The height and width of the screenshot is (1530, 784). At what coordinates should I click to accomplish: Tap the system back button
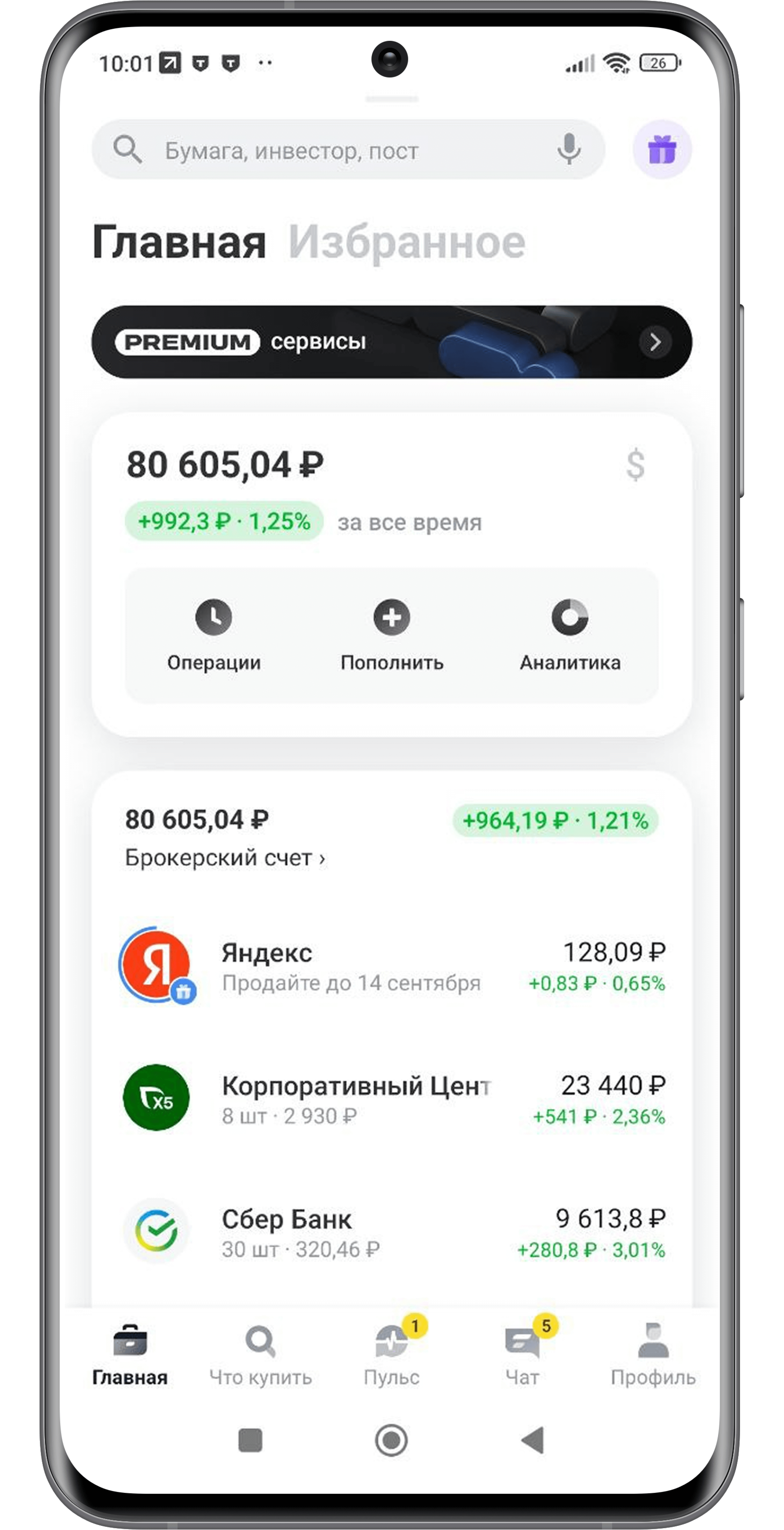[x=533, y=1440]
